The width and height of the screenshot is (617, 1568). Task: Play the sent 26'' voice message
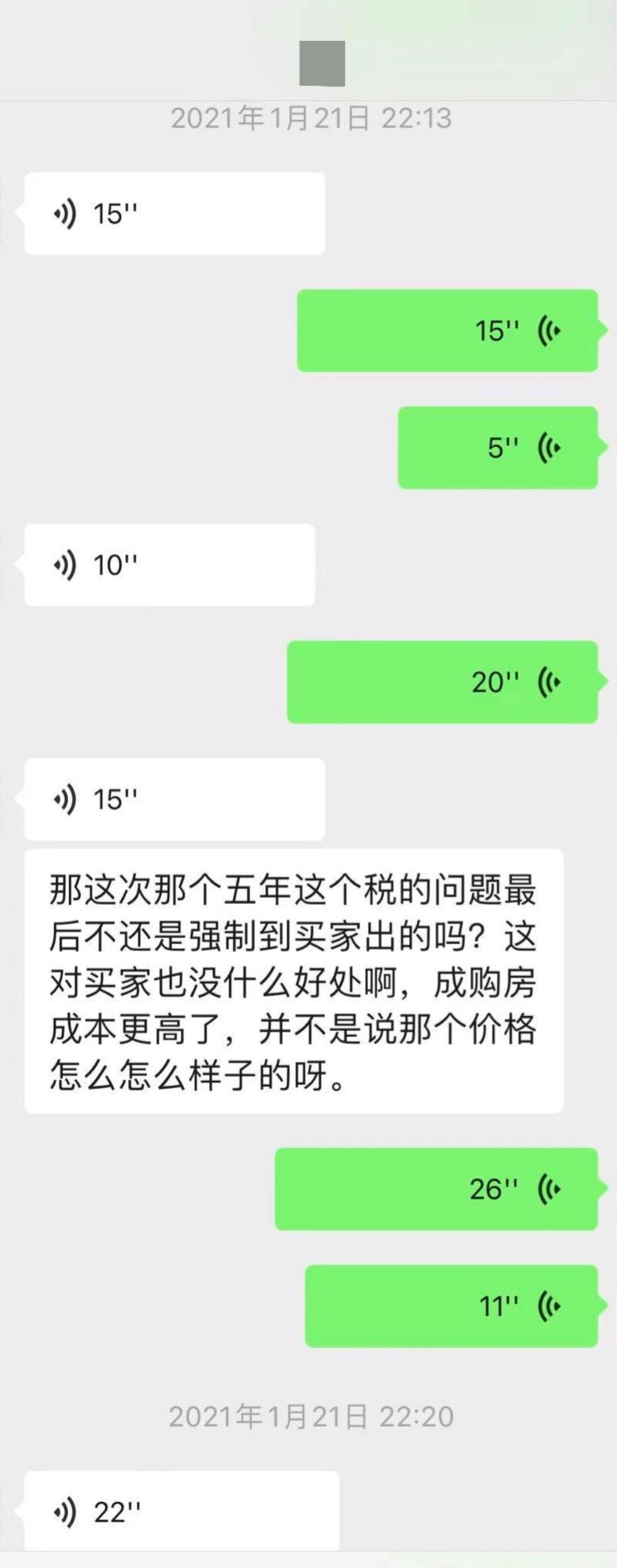point(436,1189)
